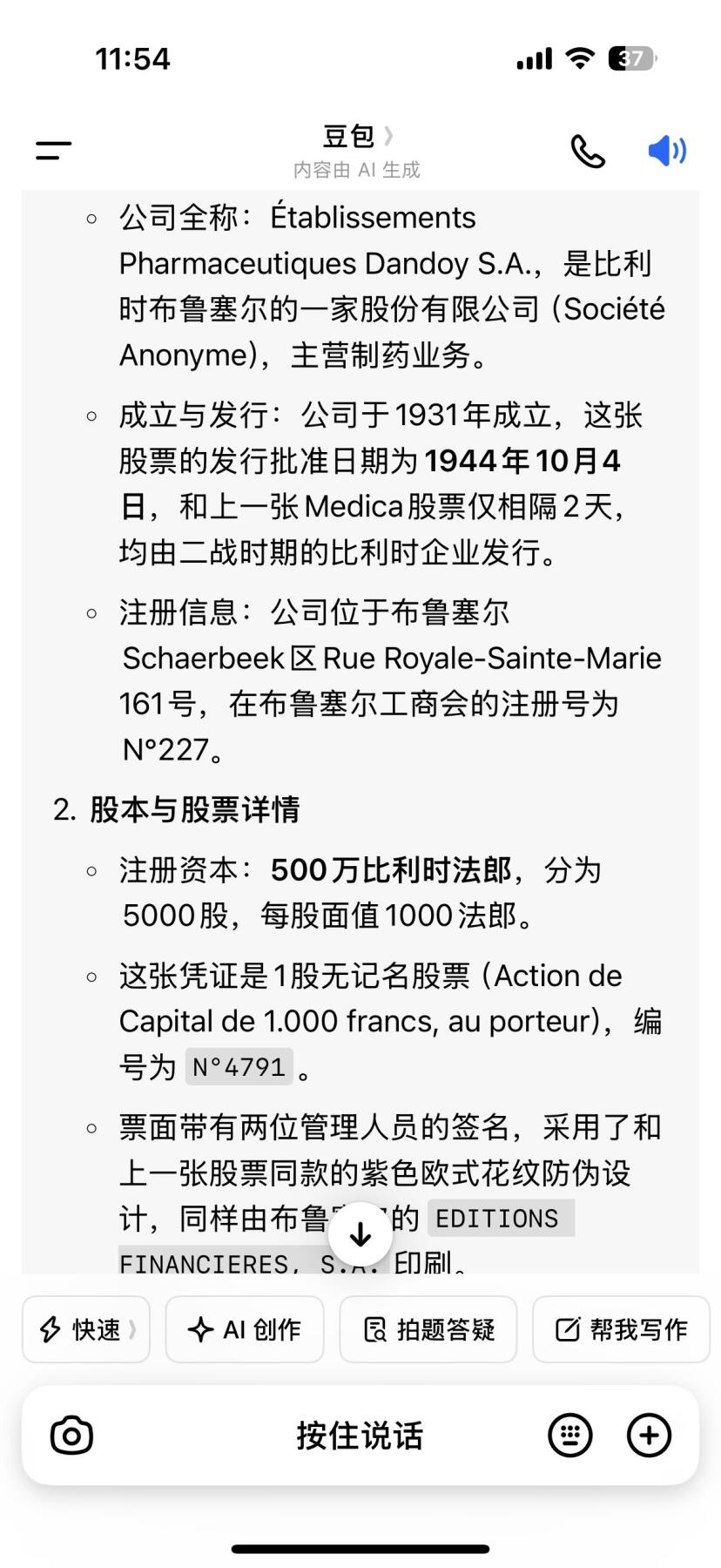The image size is (721, 1568).
Task: Tap the 内容由 AI 生成 label
Action: 357,169
